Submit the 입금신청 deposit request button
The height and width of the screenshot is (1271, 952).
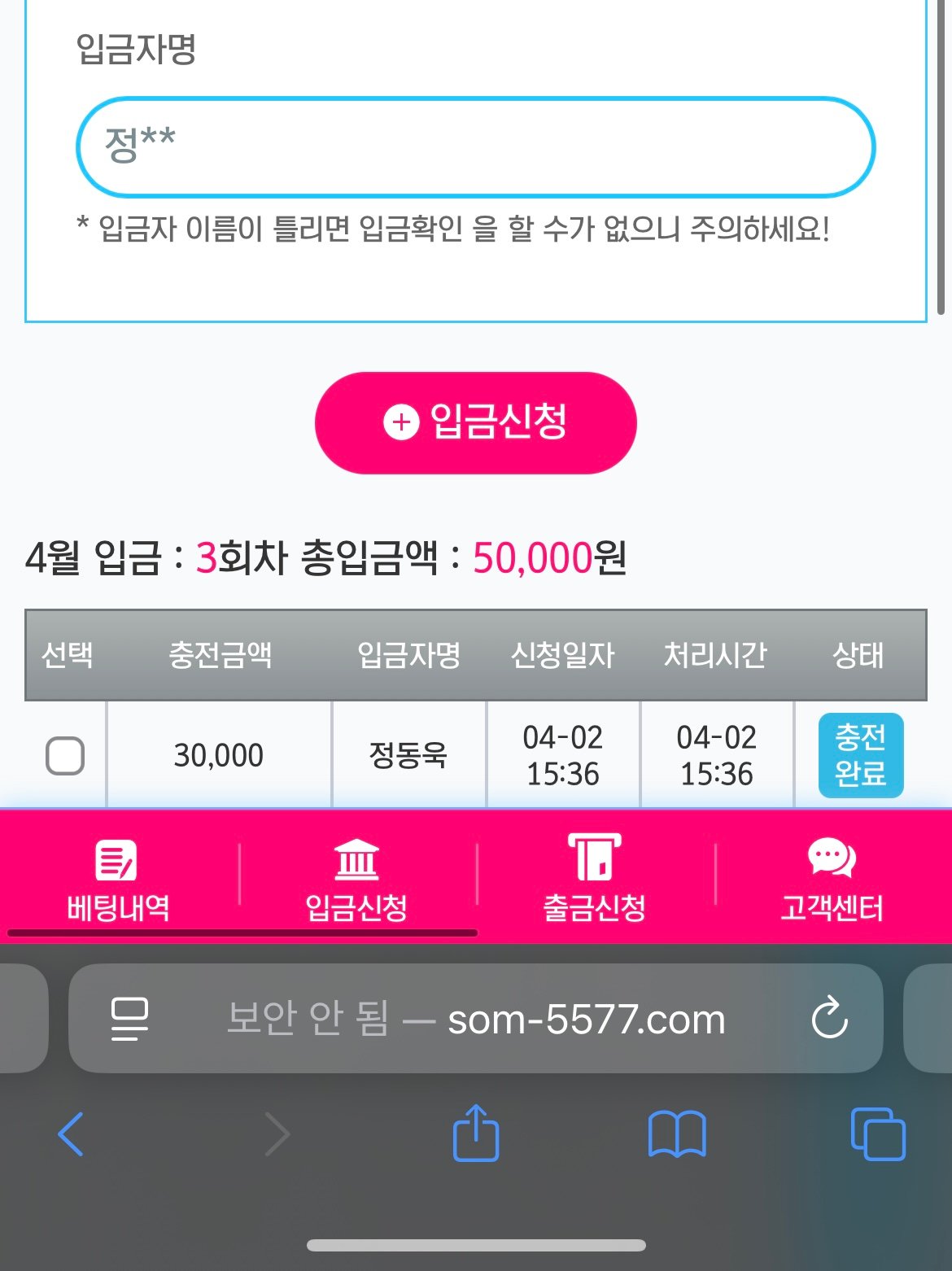(x=475, y=423)
